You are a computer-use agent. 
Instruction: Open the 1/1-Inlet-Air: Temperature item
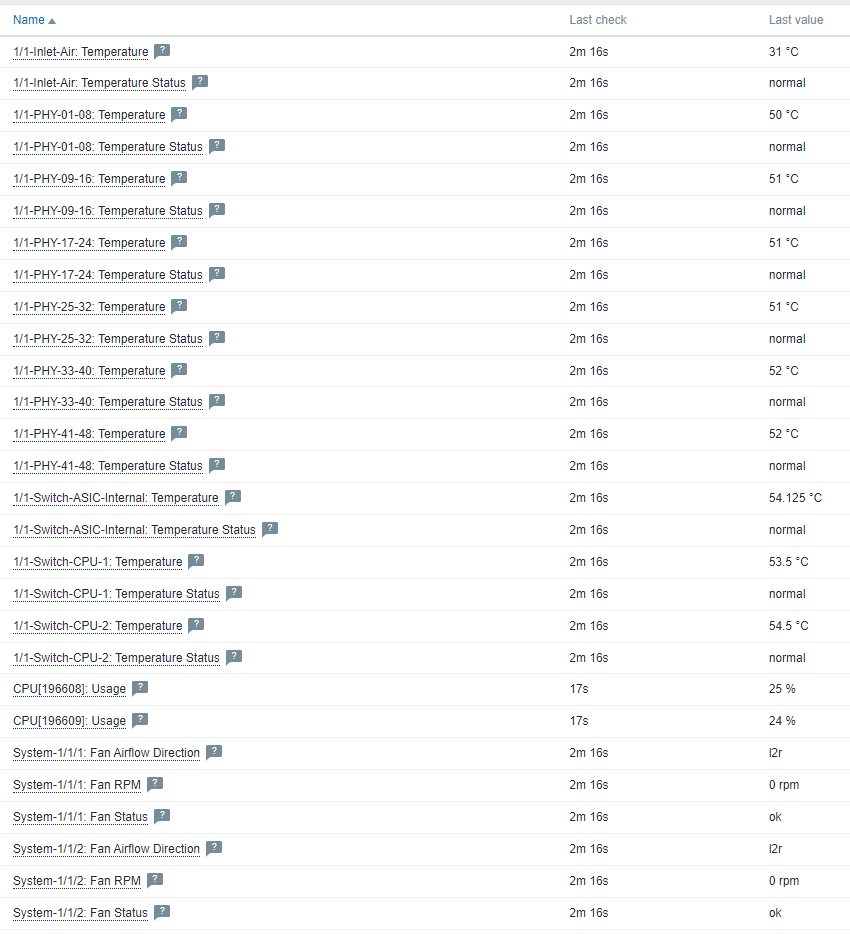[x=81, y=52]
